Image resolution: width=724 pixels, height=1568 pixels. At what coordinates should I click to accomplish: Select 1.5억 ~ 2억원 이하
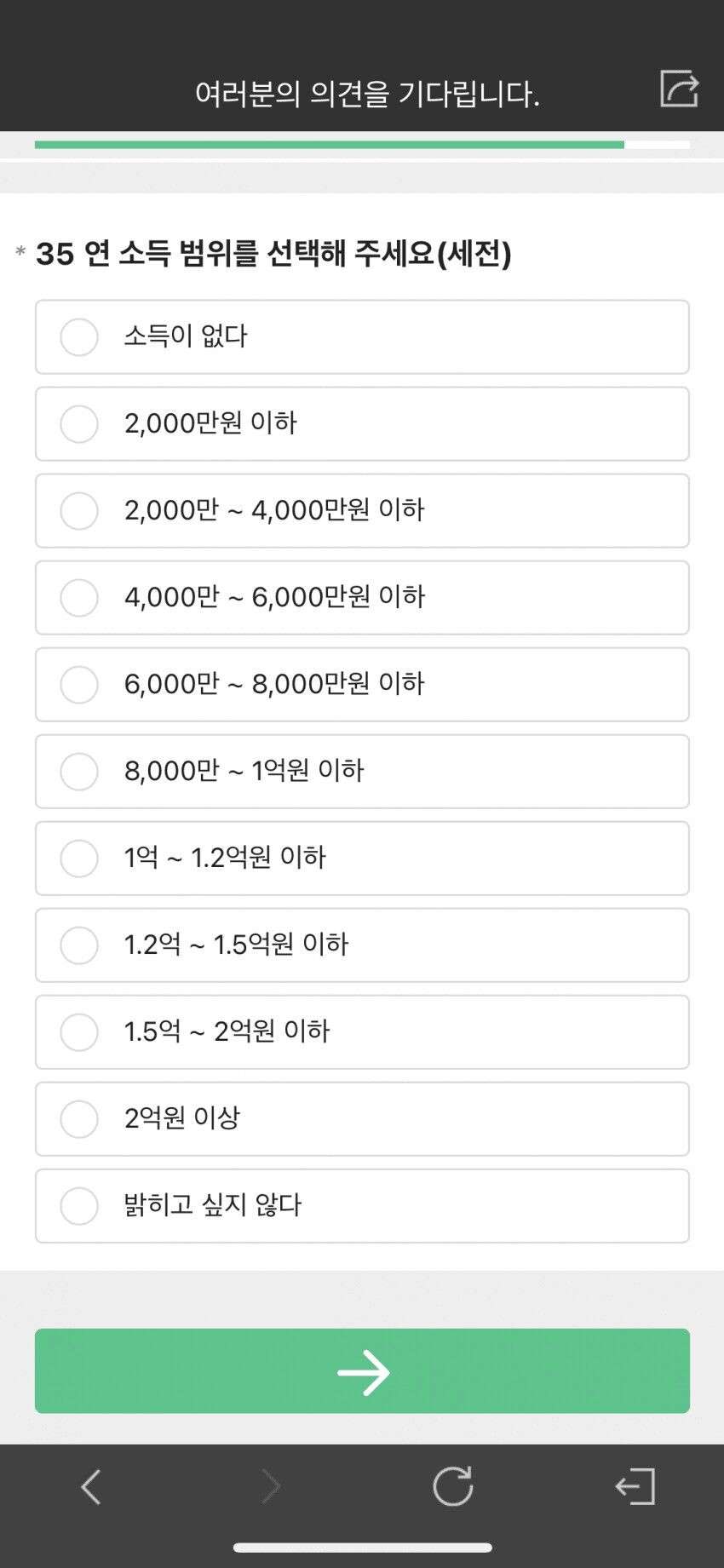[x=362, y=1031]
